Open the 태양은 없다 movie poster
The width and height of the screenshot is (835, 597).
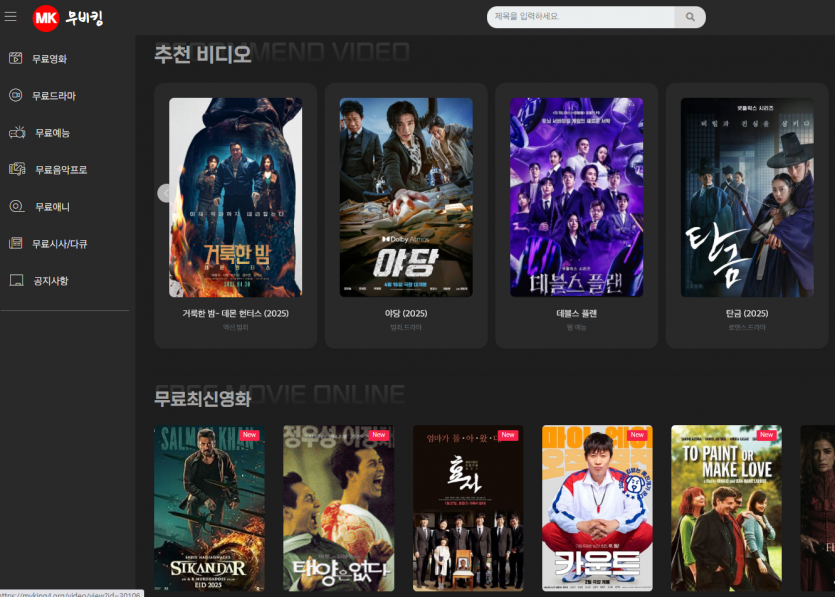(338, 508)
